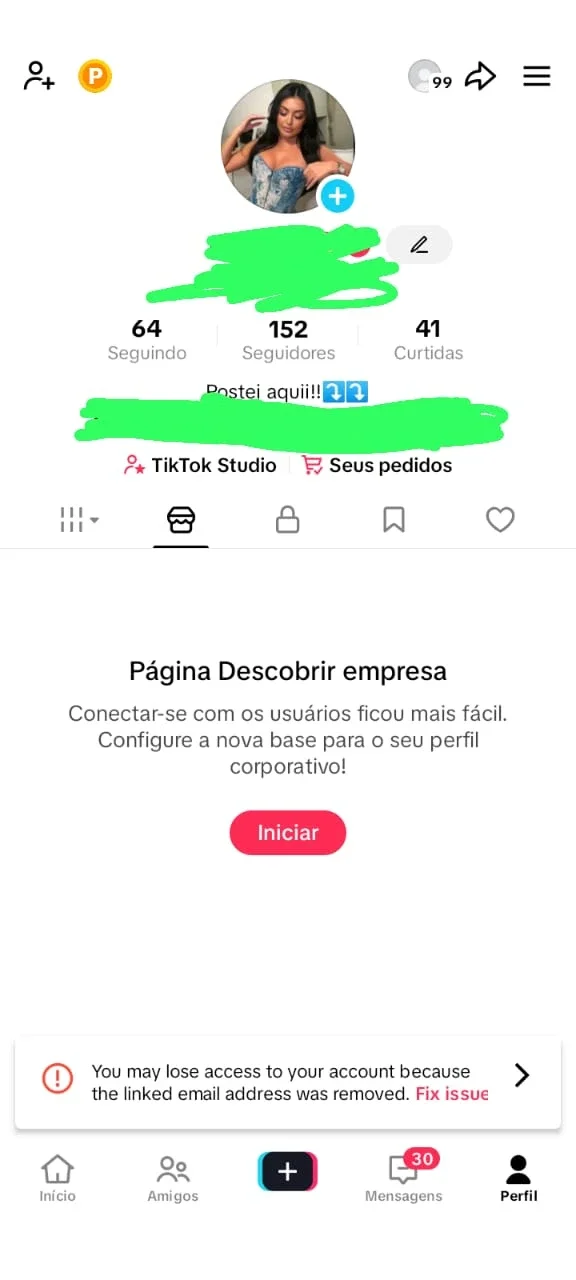Switch to the private videos lock tab
576x1280 pixels.
pos(287,519)
